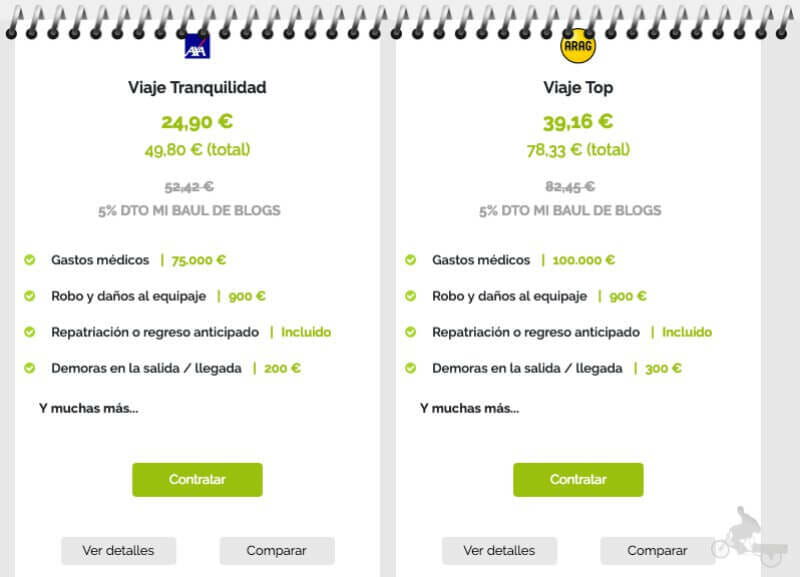The width and height of the screenshot is (800, 577).
Task: View Ver detalles of Viaje Top
Action: 499,550
